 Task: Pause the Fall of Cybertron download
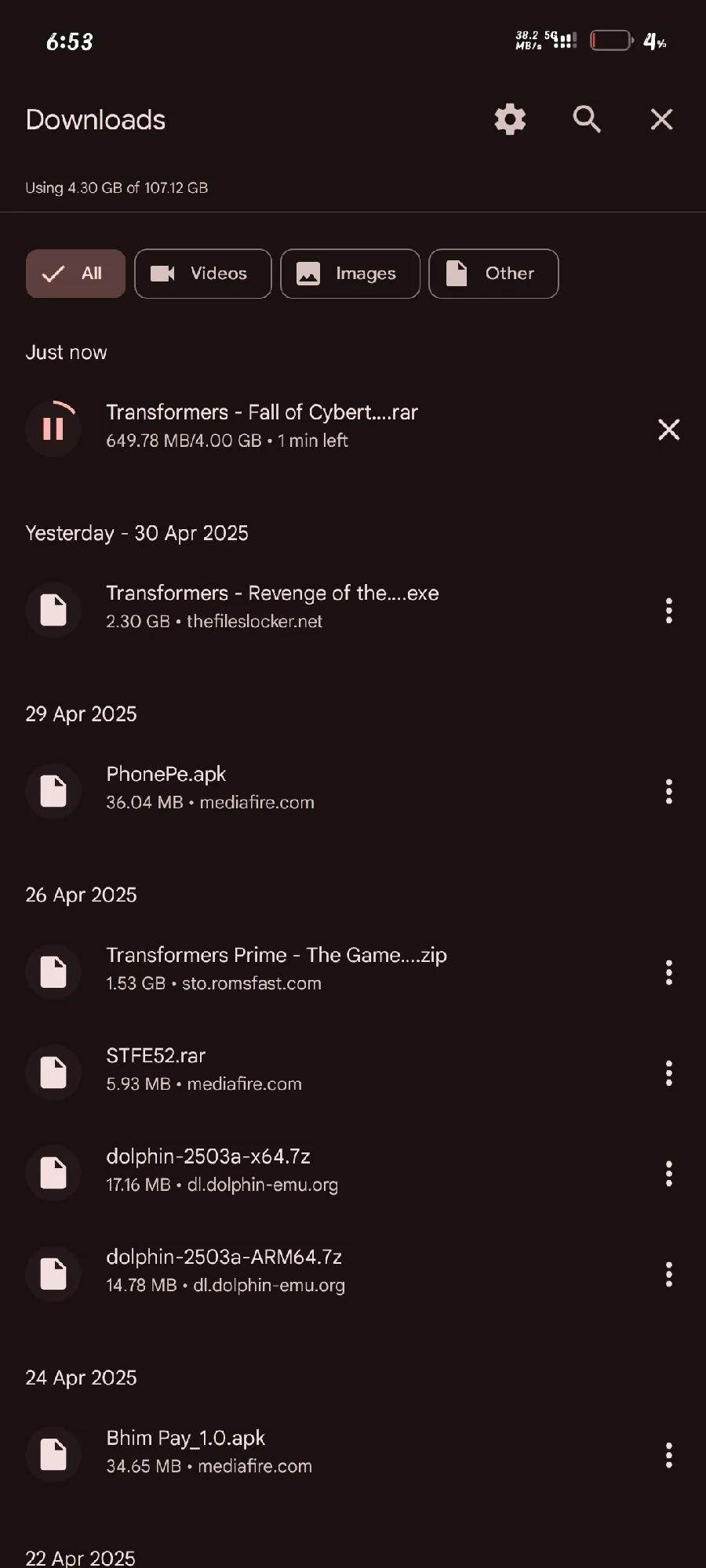[53, 428]
